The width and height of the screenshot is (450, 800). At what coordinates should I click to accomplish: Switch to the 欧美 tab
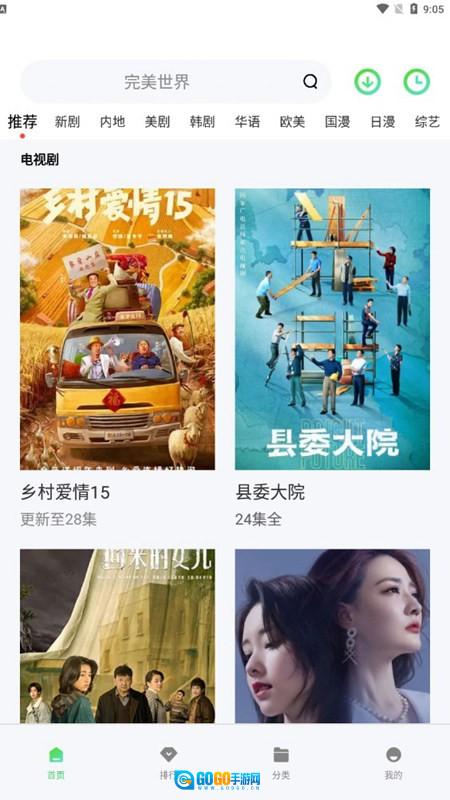click(292, 122)
